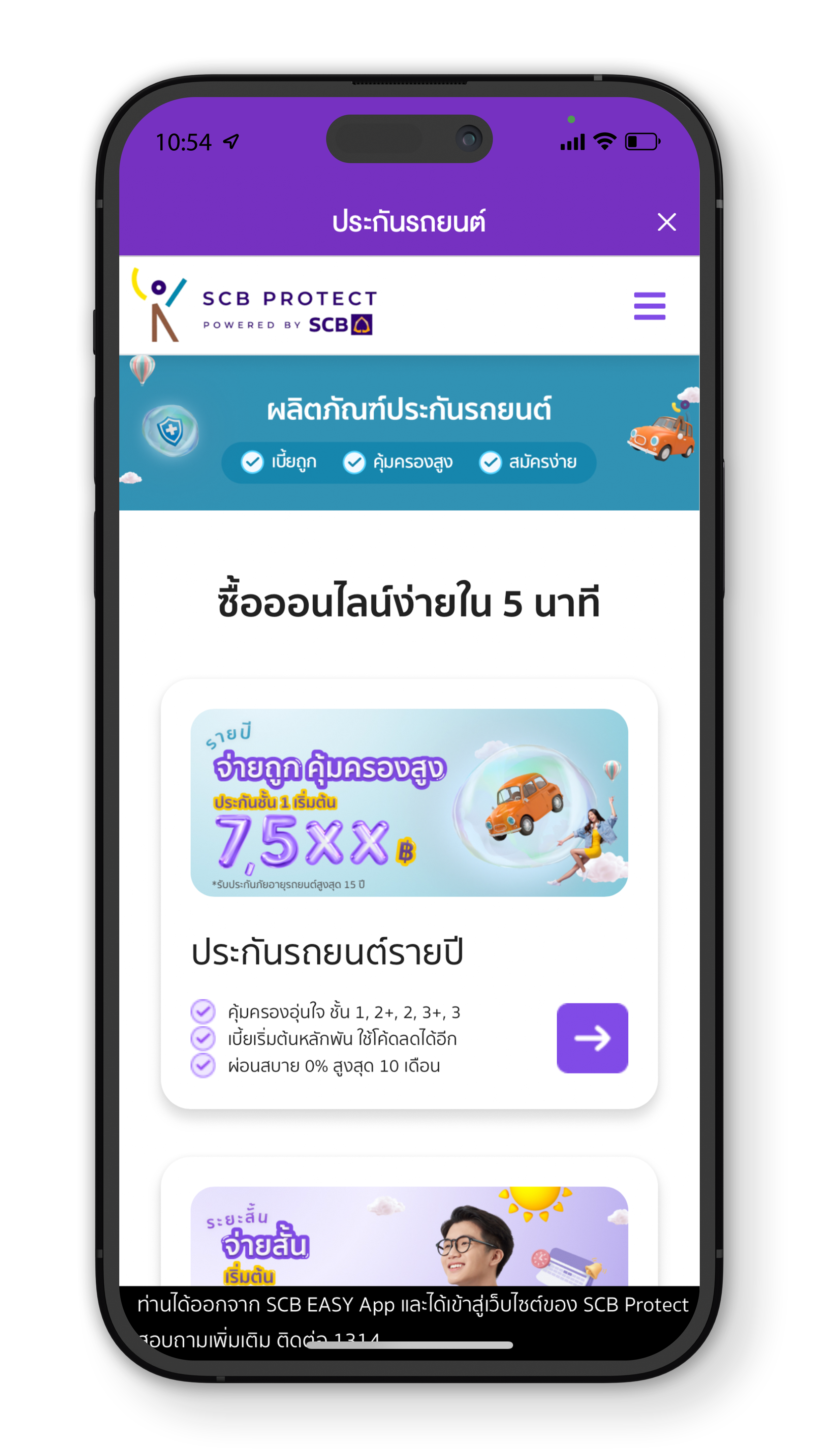Open the รายปี จ่ายถูก คุ้มครองสูง banner card
815x1456 pixels.
point(409,802)
